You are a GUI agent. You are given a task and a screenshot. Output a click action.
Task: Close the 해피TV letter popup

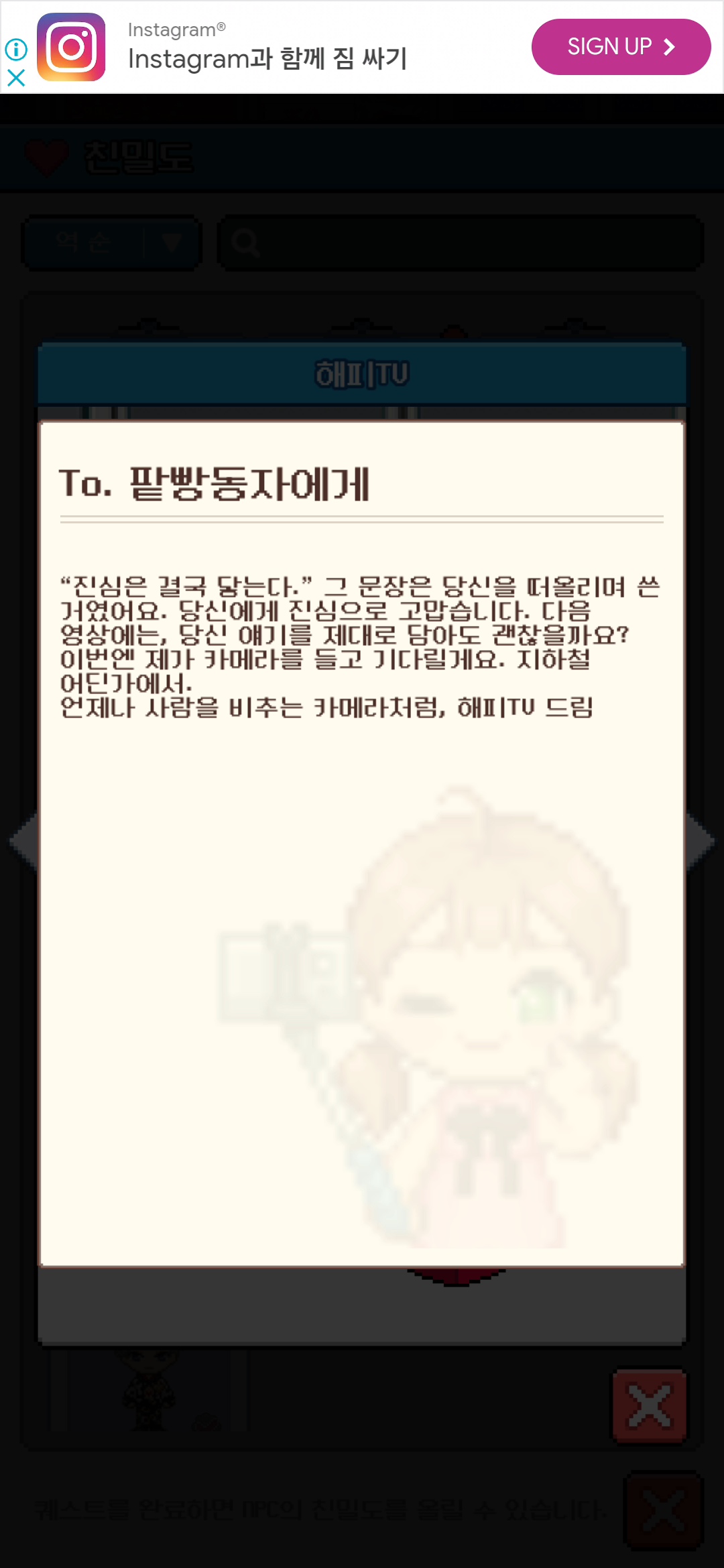[649, 1405]
